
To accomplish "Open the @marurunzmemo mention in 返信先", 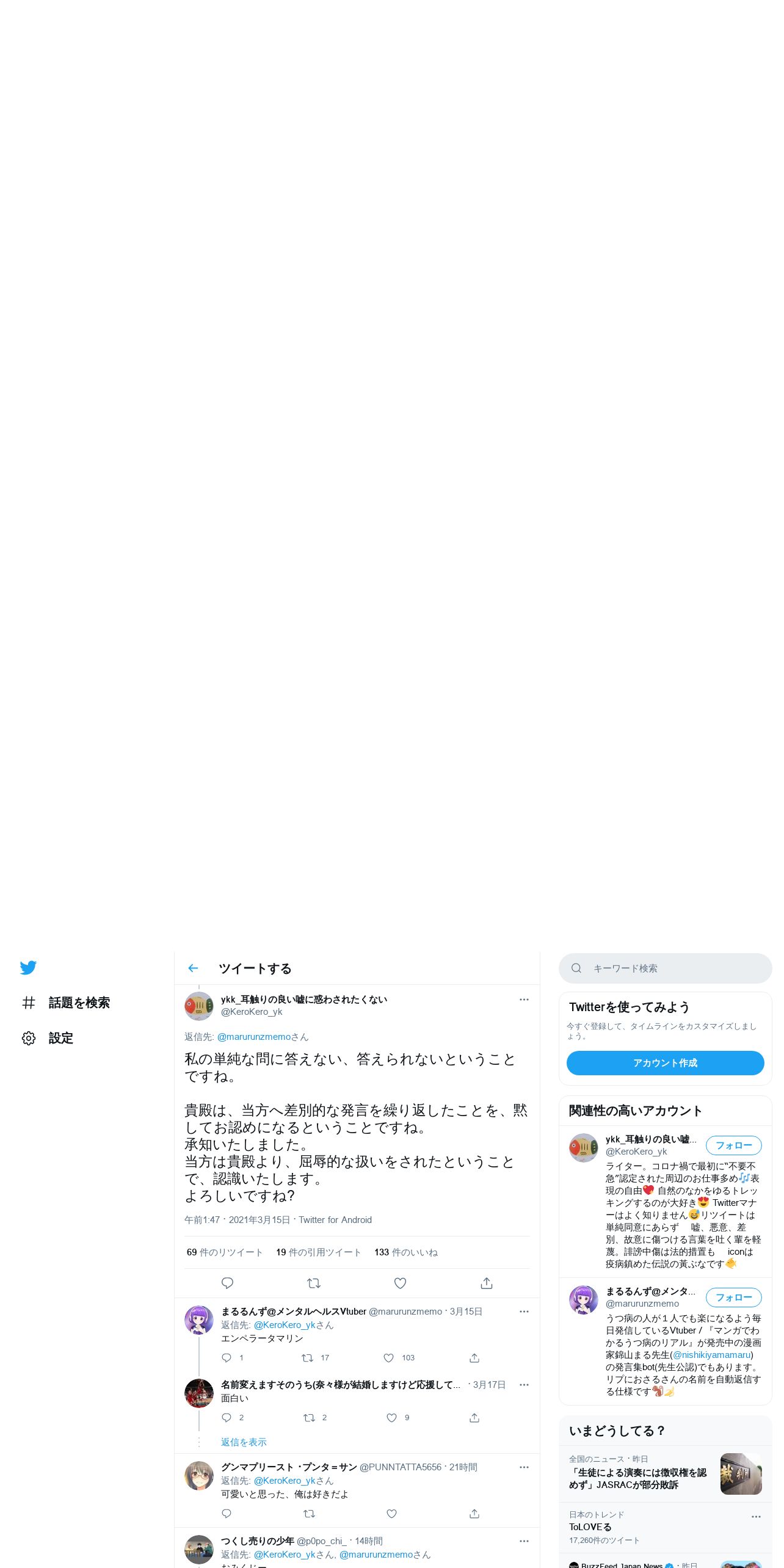I will pos(254,1037).
